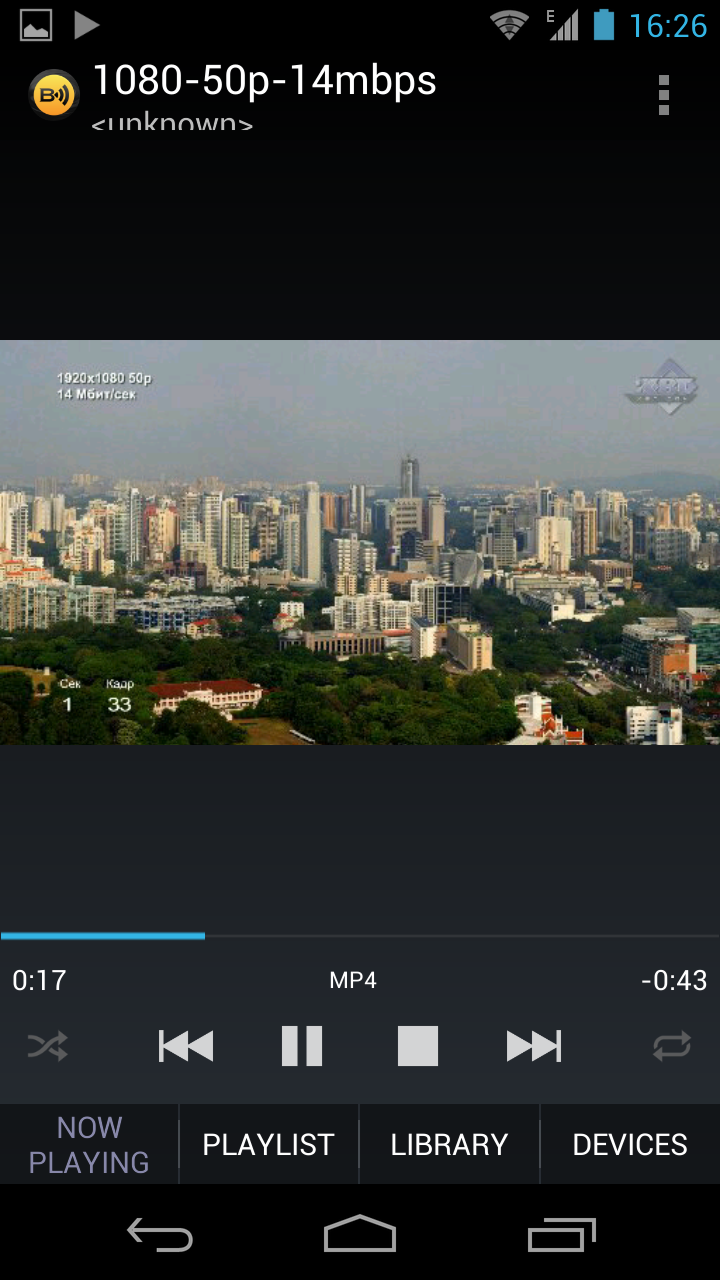Select the Now Playing tab
The width and height of the screenshot is (720, 1280).
(x=89, y=1144)
